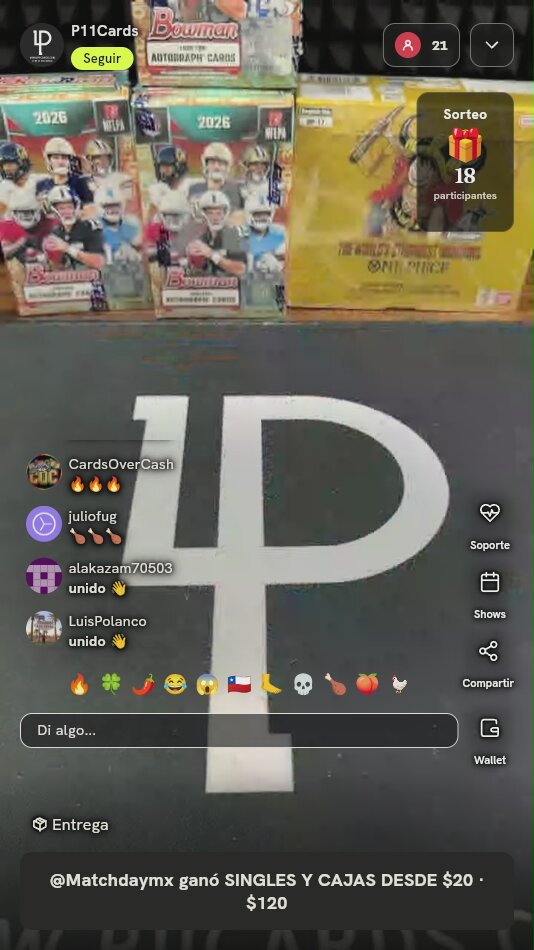Share the stream via Compartir
The image size is (534, 950).
pos(488,664)
